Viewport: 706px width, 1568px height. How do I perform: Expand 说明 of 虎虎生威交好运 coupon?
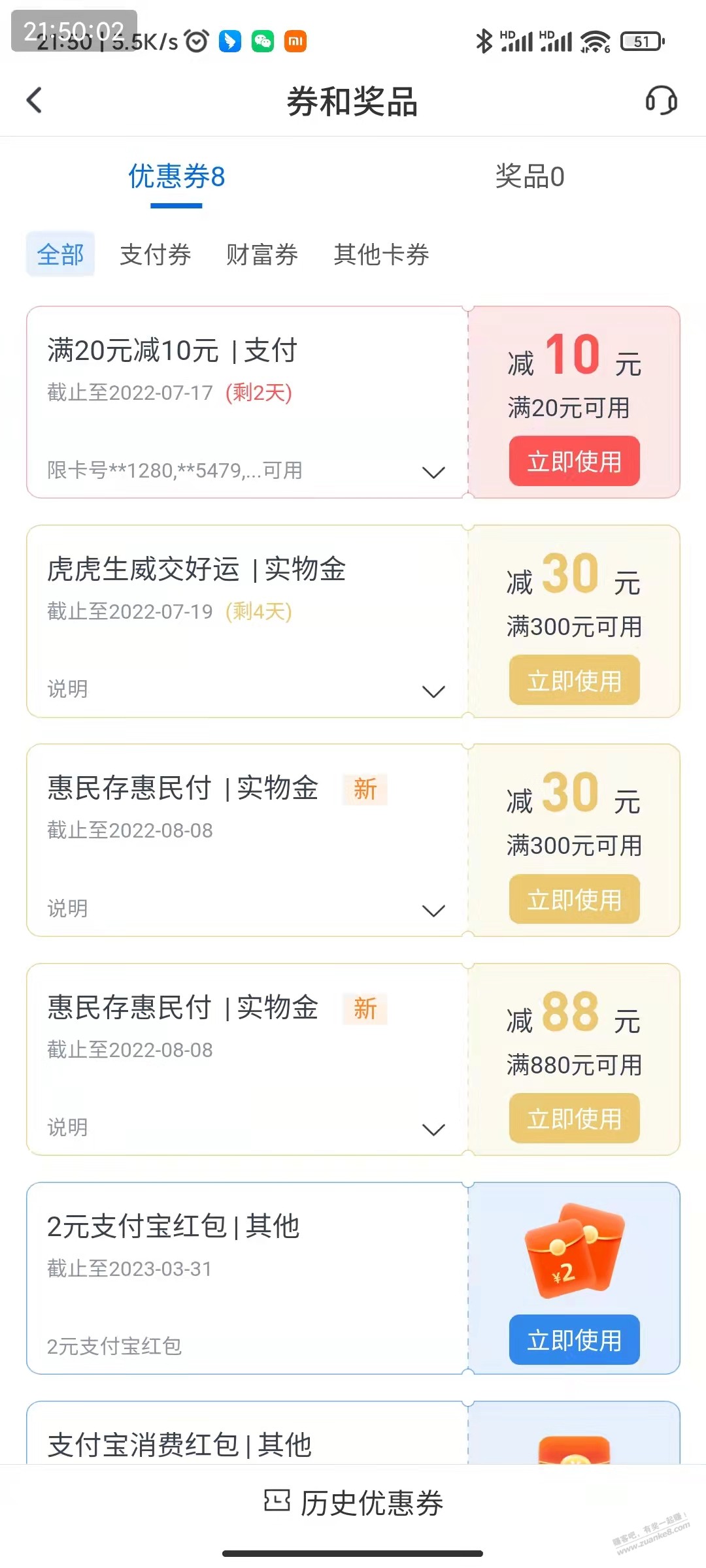pyautogui.click(x=433, y=691)
